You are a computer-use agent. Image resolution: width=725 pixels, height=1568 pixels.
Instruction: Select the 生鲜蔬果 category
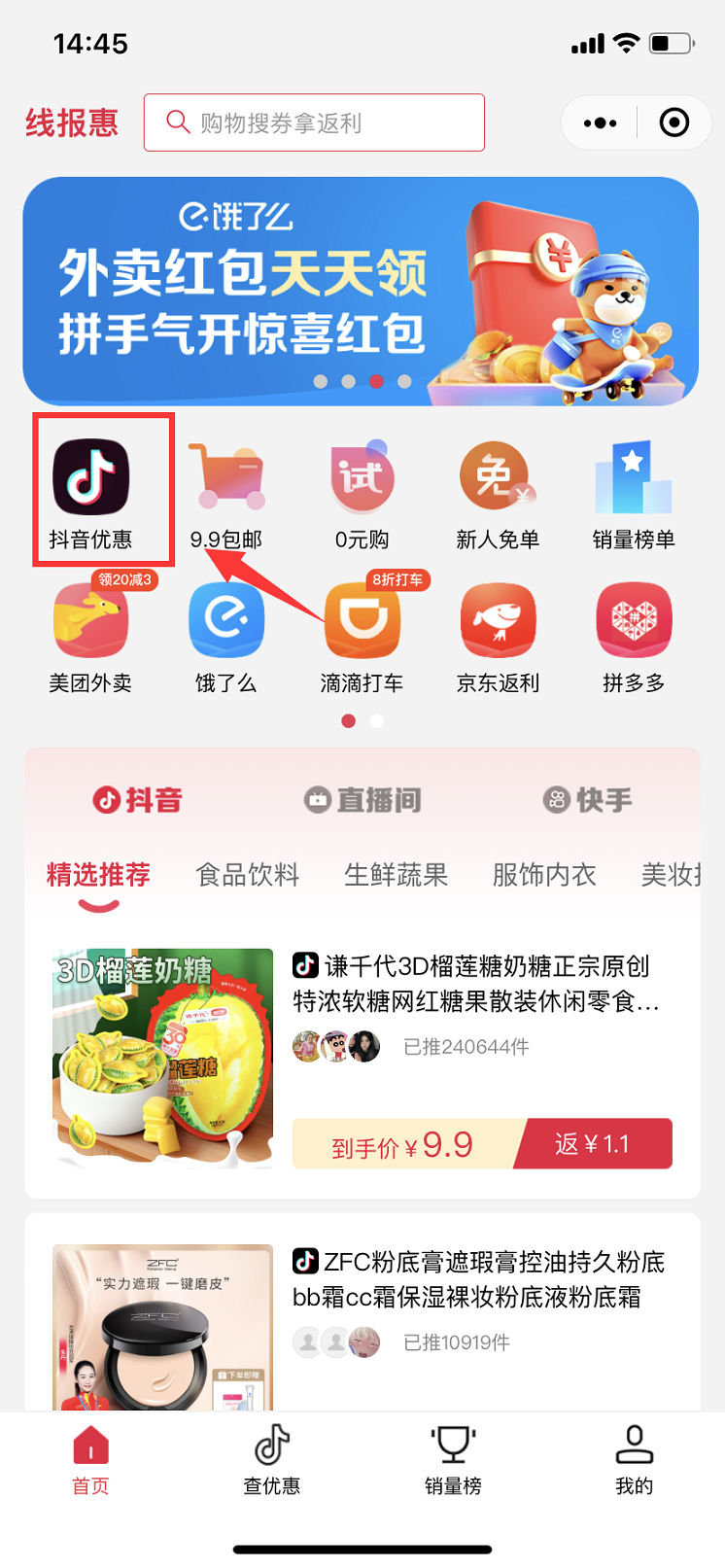coord(396,875)
